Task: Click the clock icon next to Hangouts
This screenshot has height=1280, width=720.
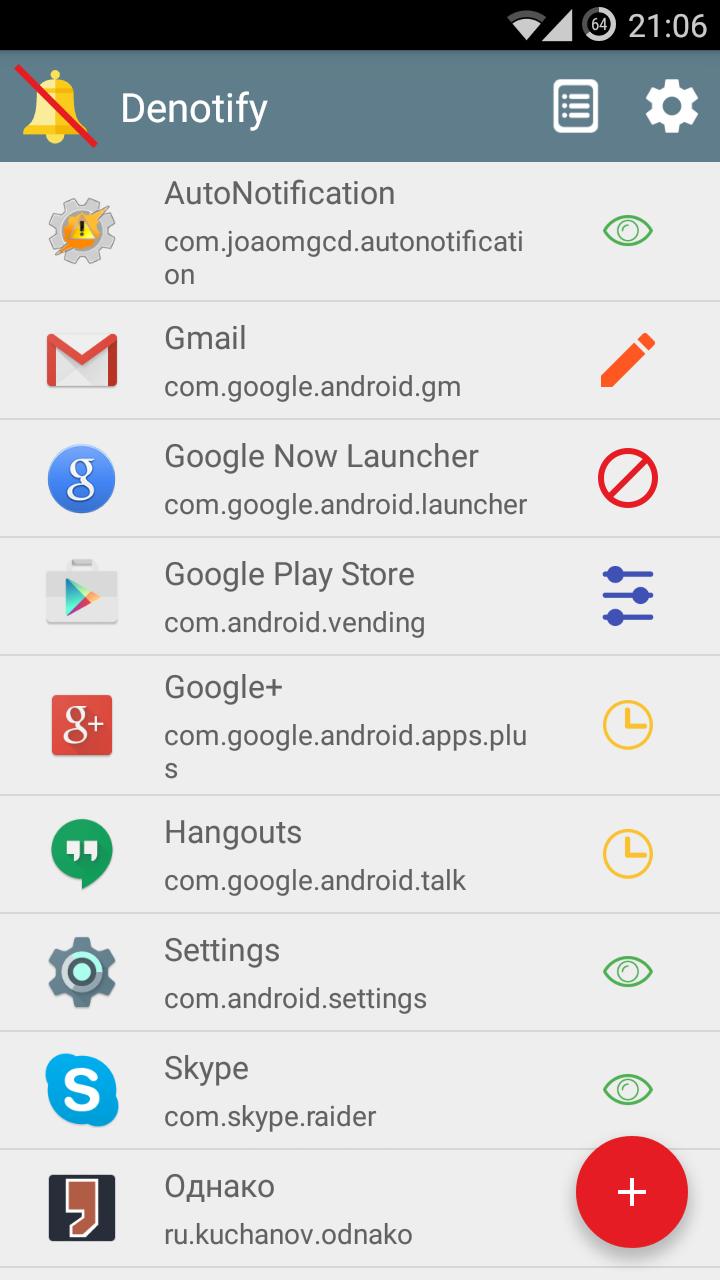Action: click(628, 853)
